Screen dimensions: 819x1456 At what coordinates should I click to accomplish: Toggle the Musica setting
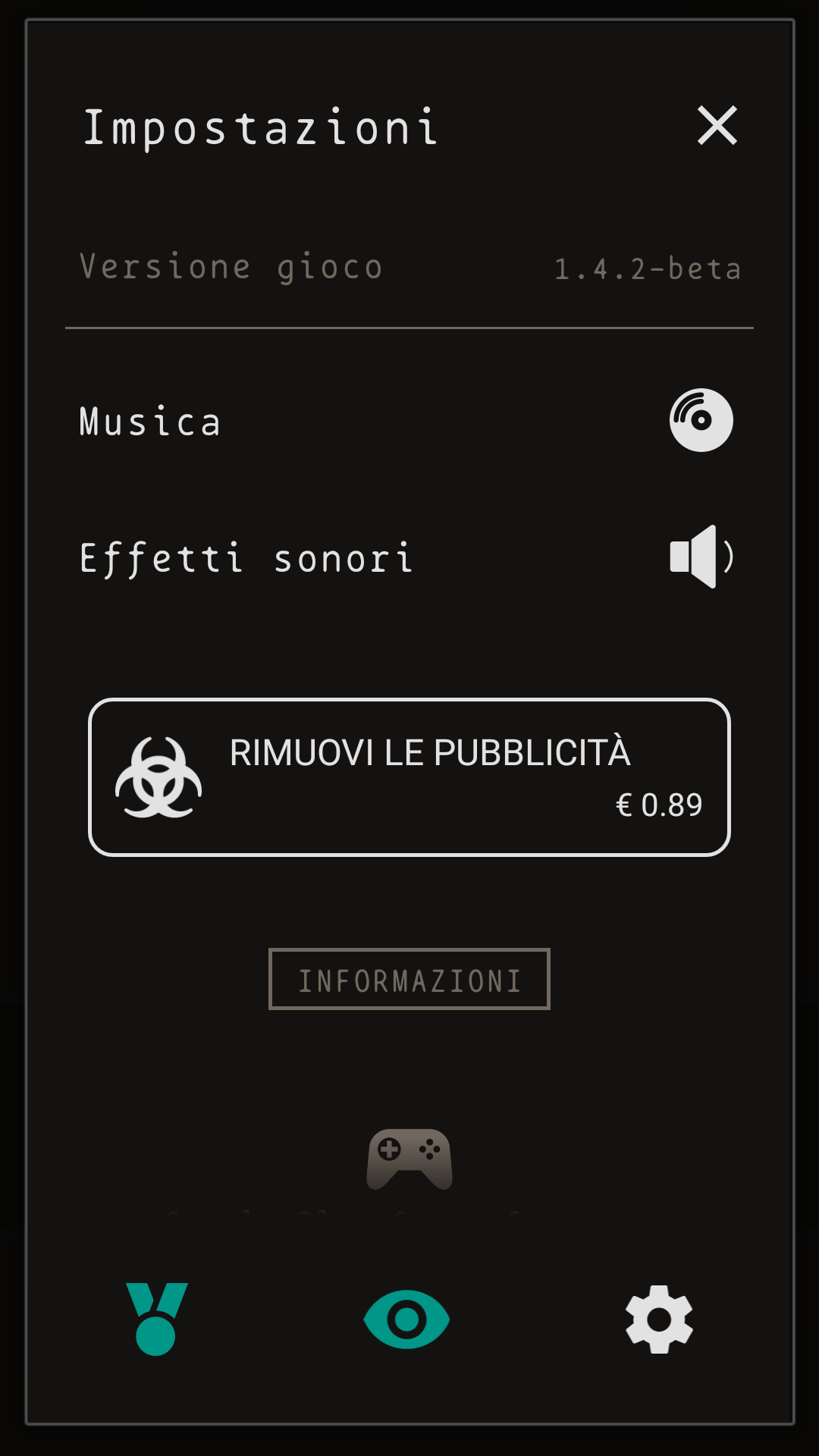[701, 420]
